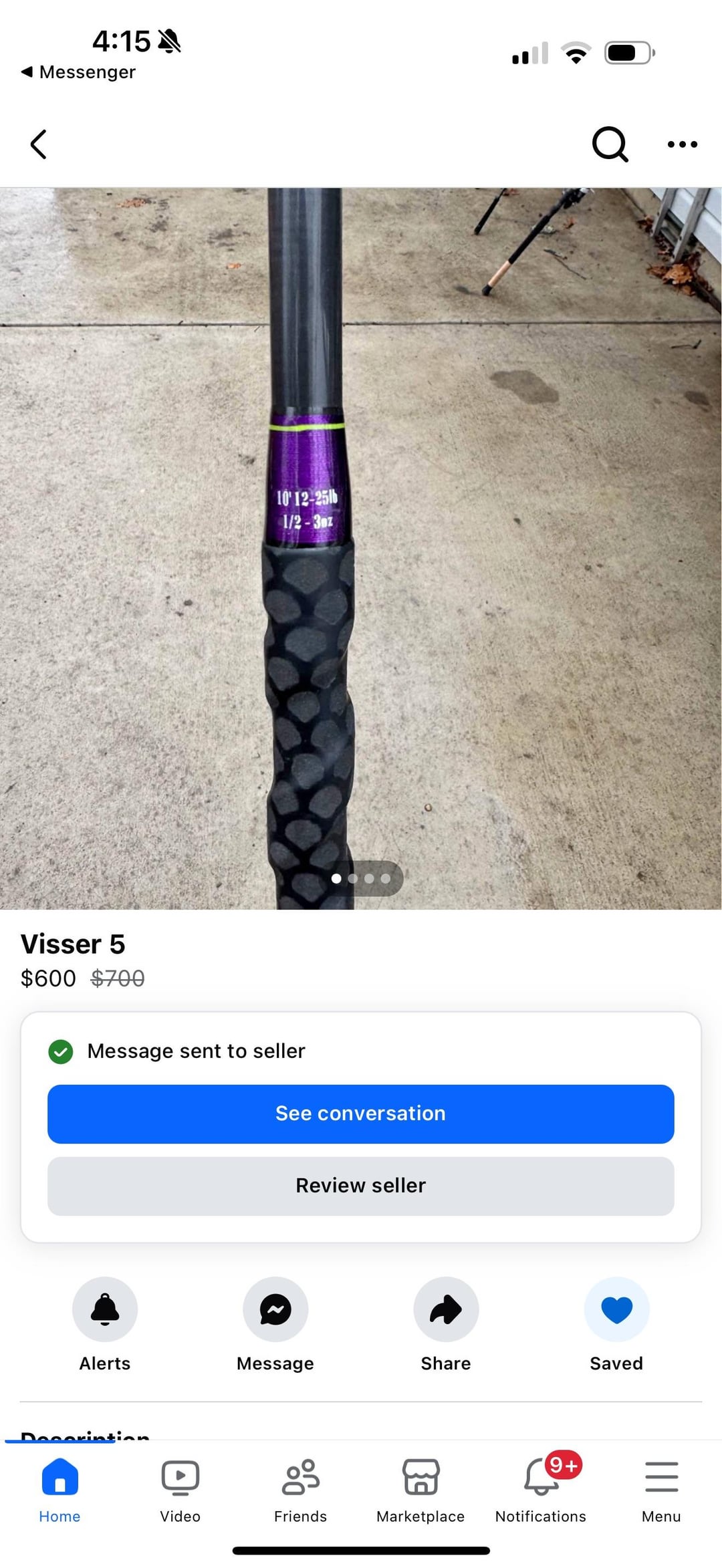Screen dimensions: 722x1568
Task: Return to Messenger via status bar link
Action: pyautogui.click(x=79, y=72)
